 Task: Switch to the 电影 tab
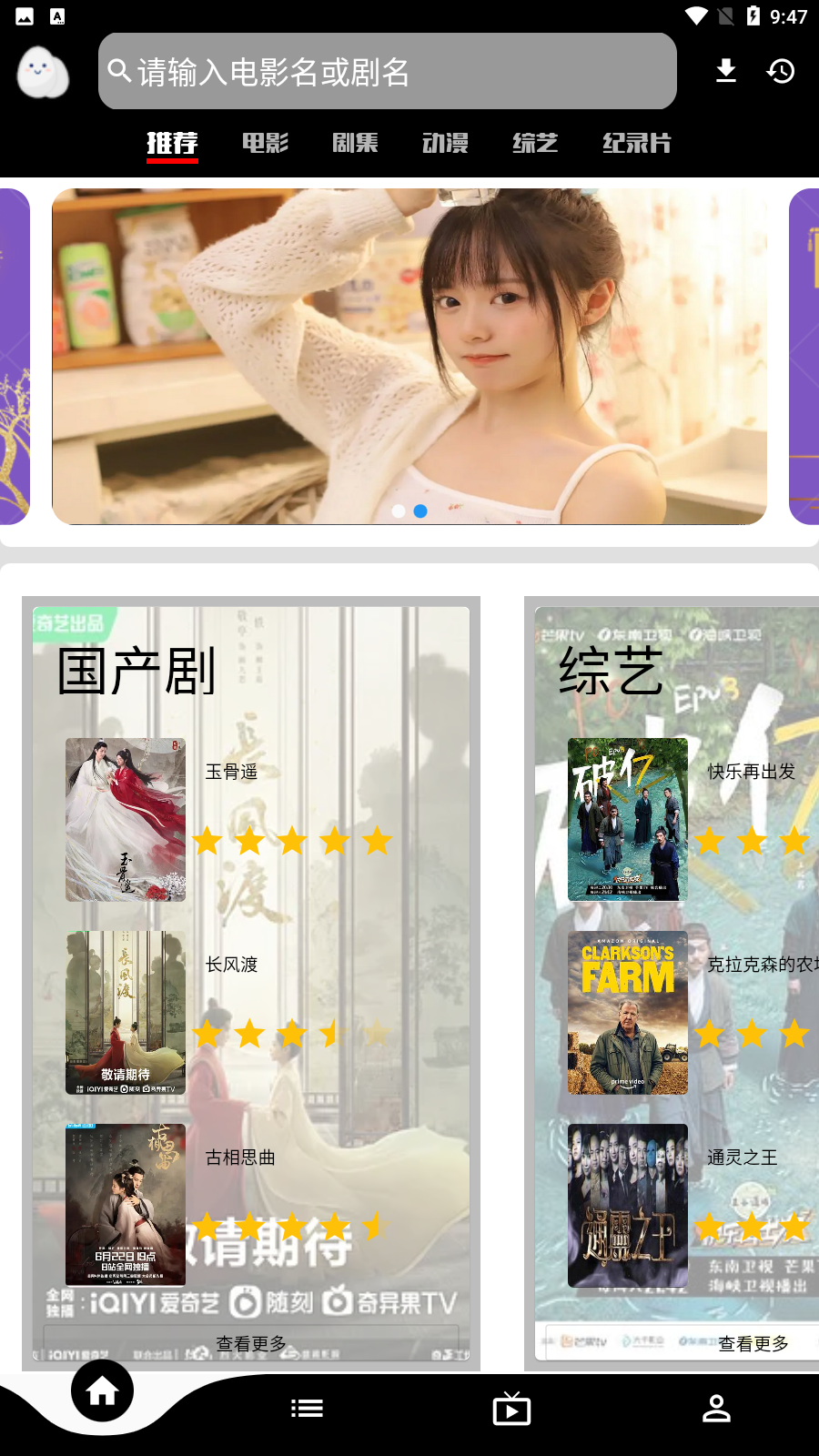click(265, 143)
